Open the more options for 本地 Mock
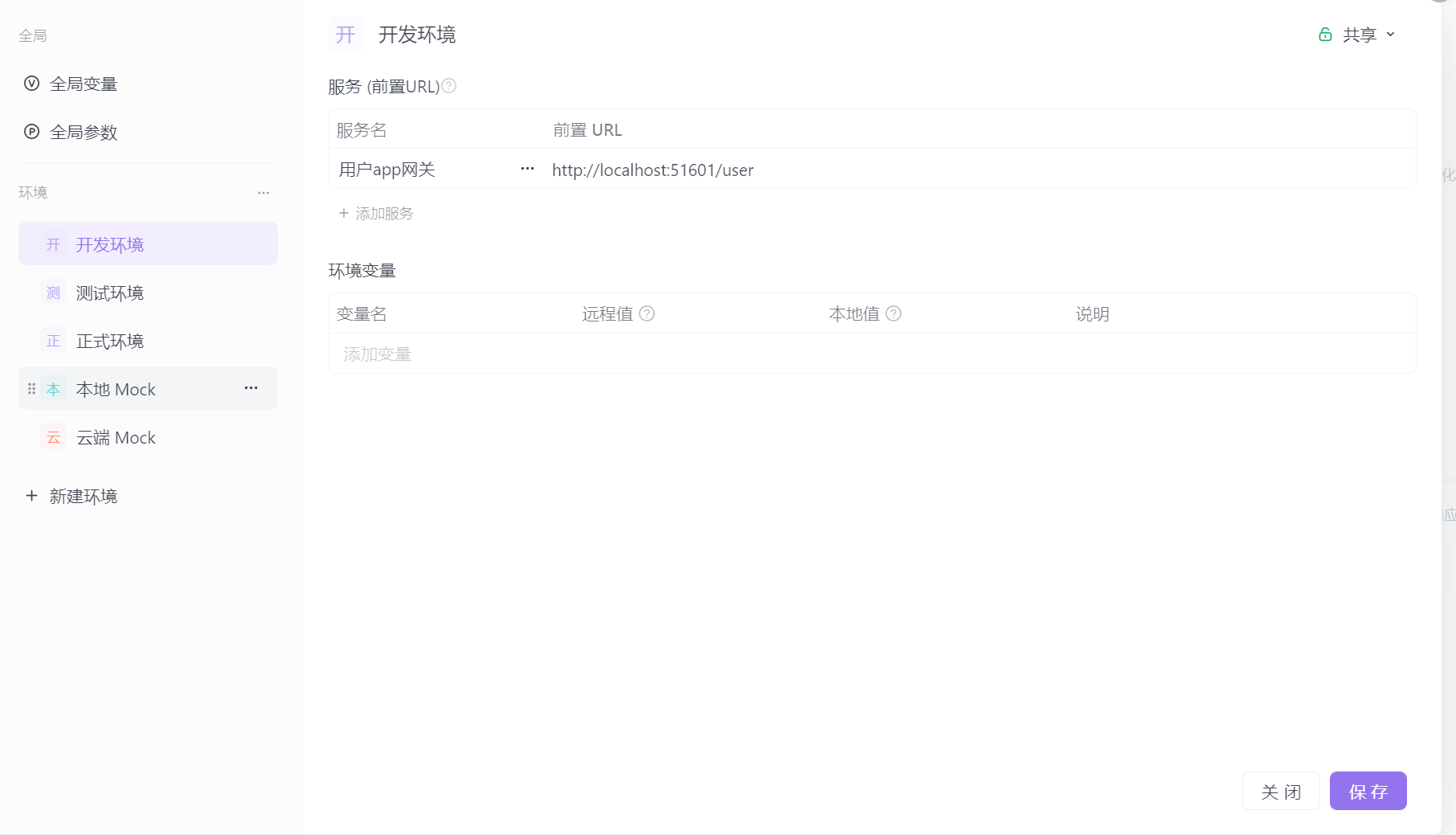This screenshot has width=1456, height=835. pos(252,388)
